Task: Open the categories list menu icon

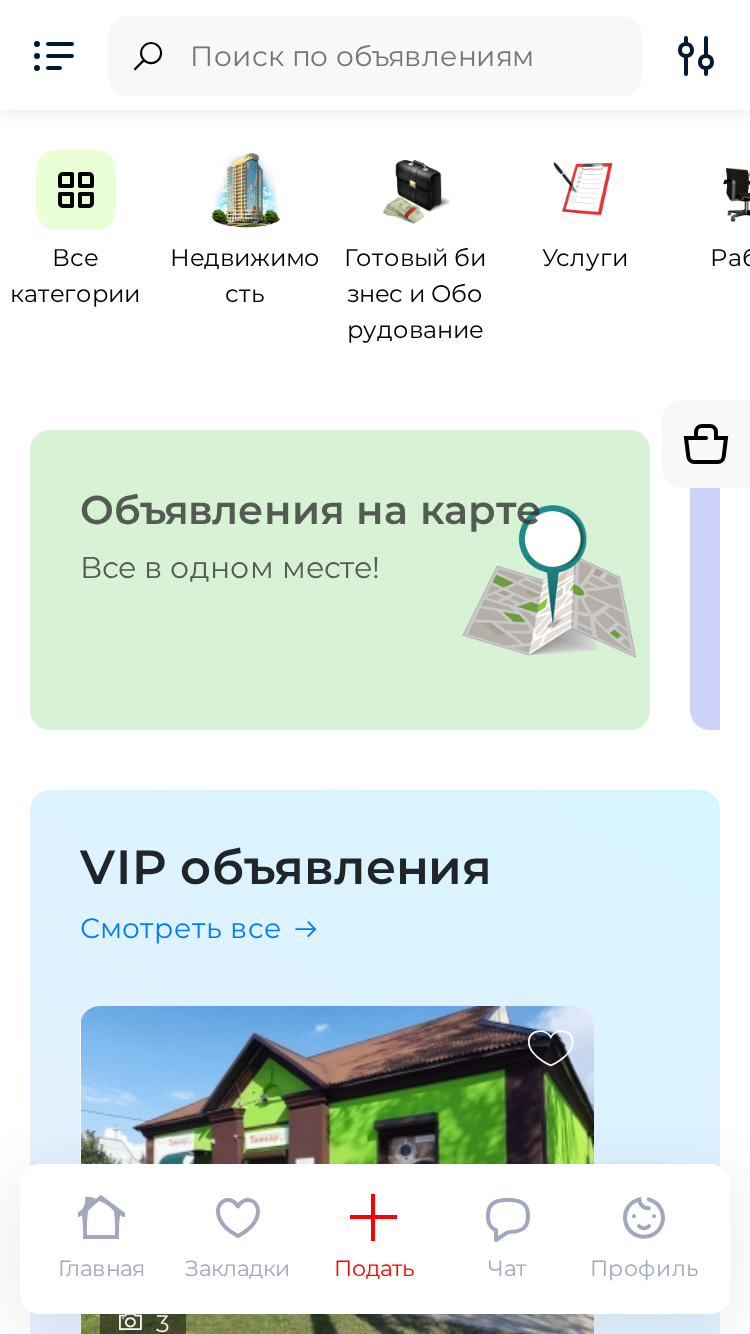Action: 54,56
